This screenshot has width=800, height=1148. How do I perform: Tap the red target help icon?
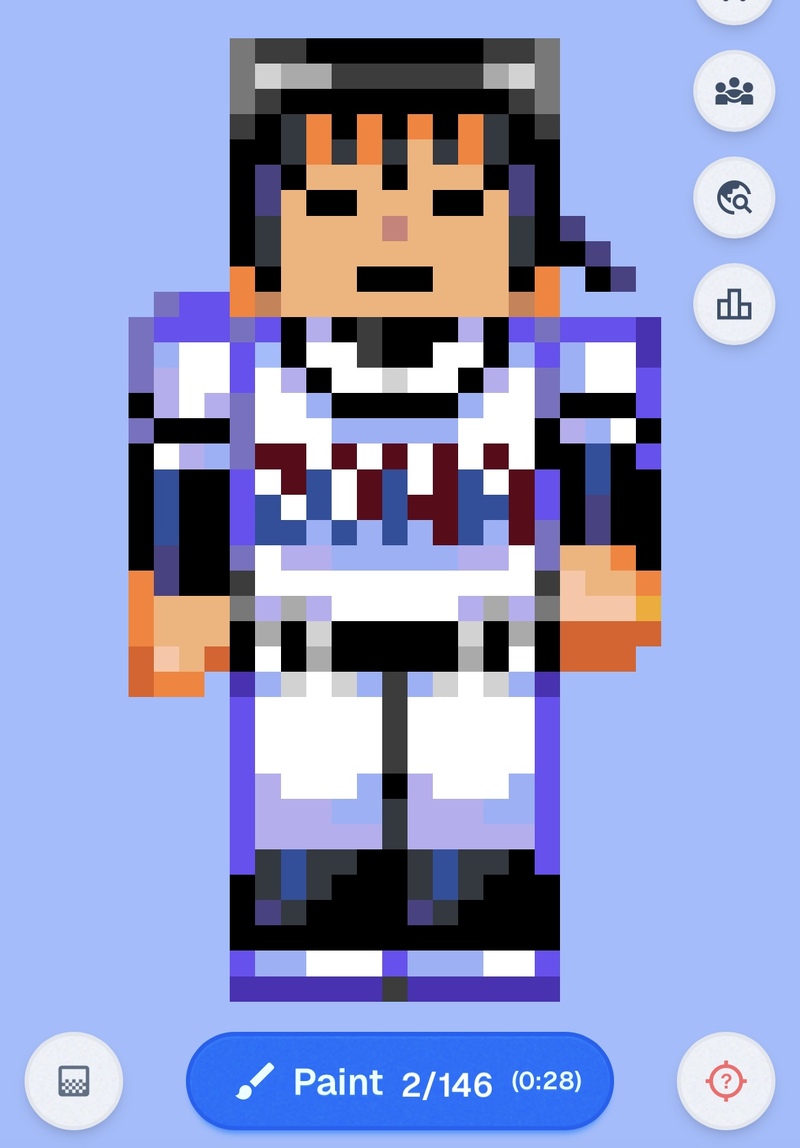[726, 1081]
